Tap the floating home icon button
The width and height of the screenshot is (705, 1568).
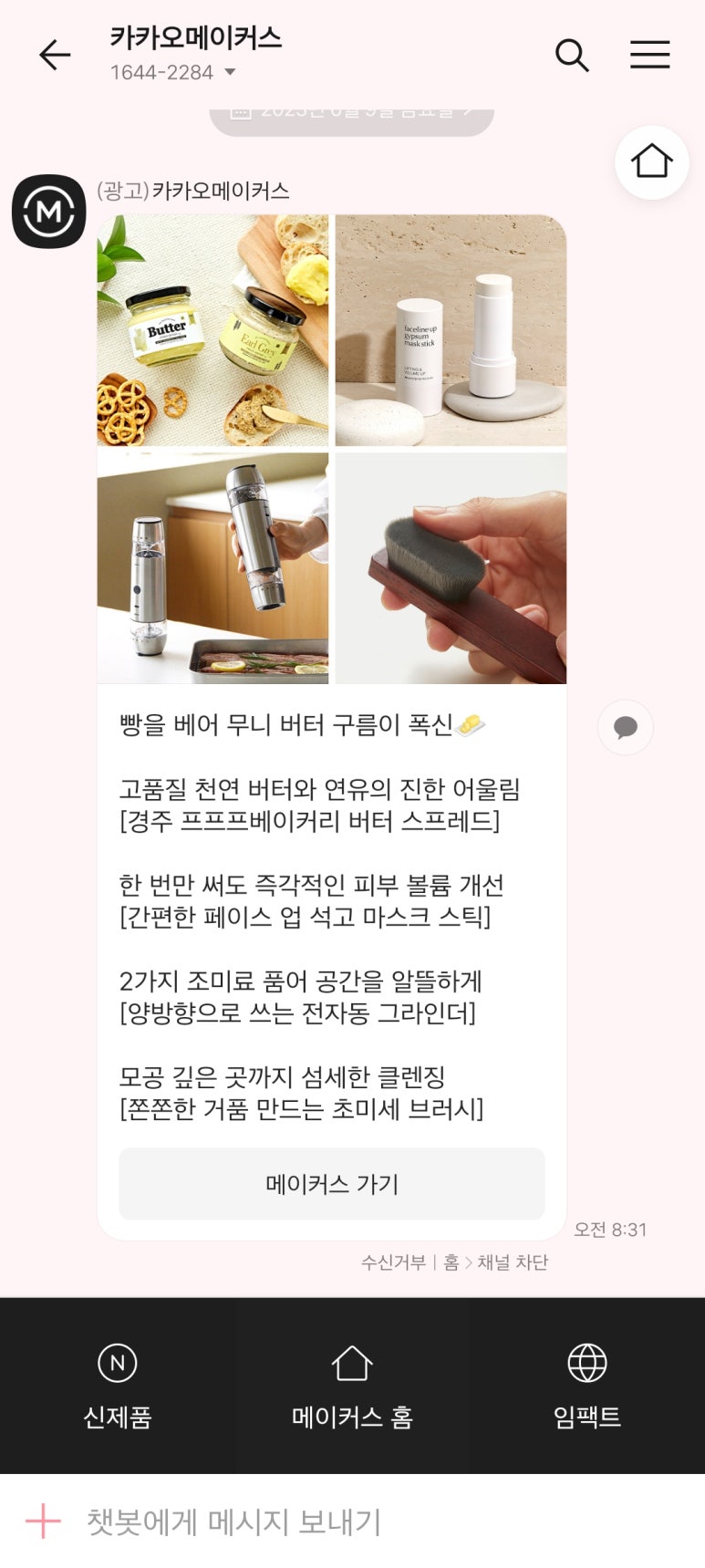coord(651,162)
